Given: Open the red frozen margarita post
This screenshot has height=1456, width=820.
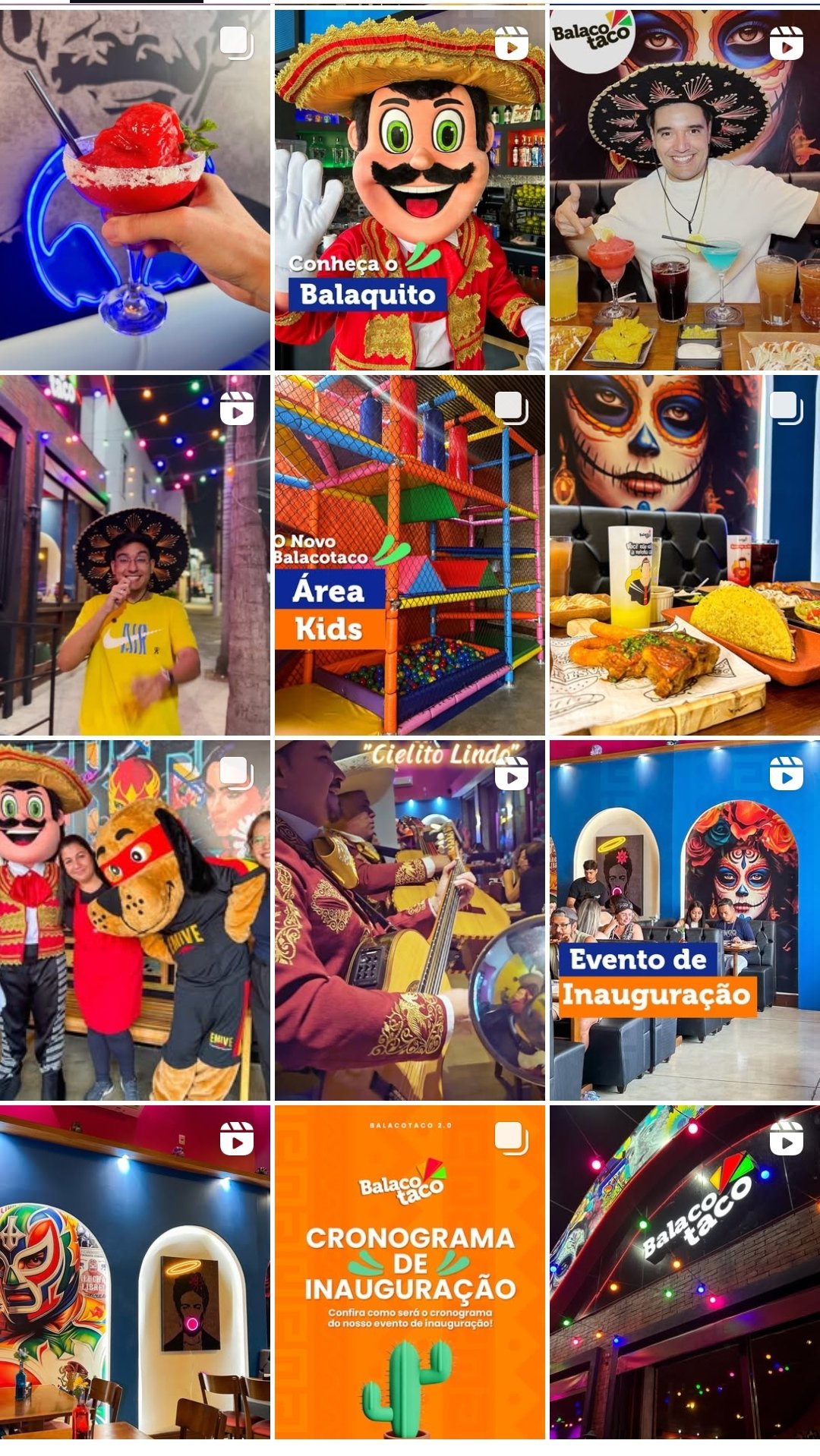Looking at the screenshot, I should coord(135,190).
